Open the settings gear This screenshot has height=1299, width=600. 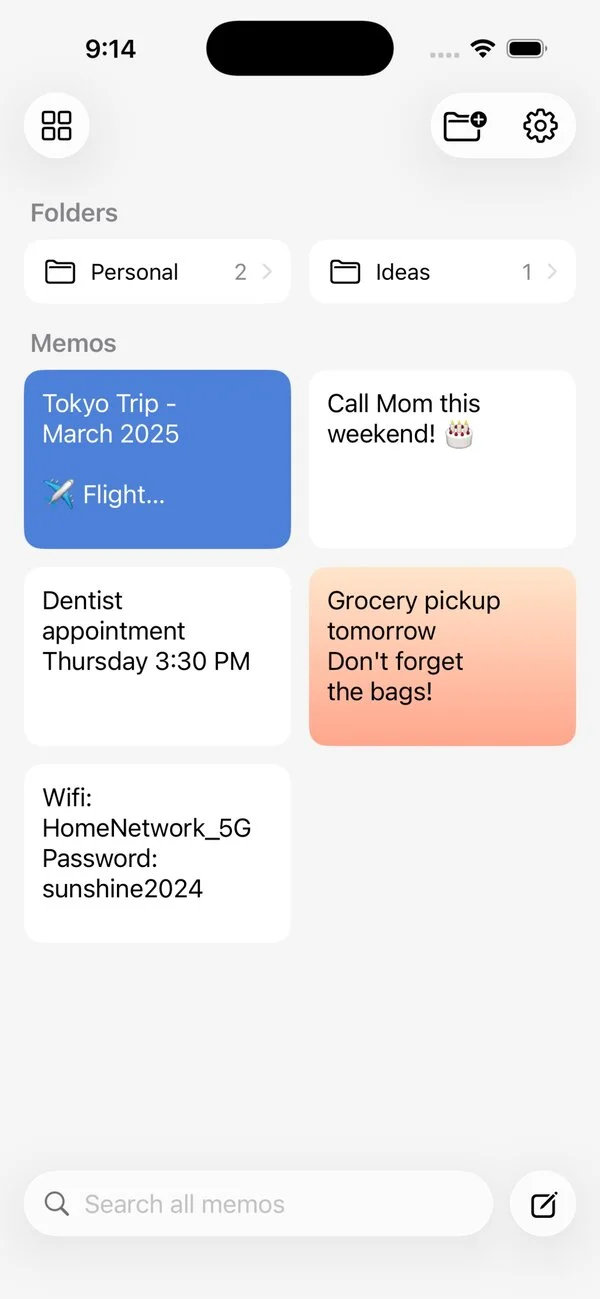pyautogui.click(x=540, y=126)
